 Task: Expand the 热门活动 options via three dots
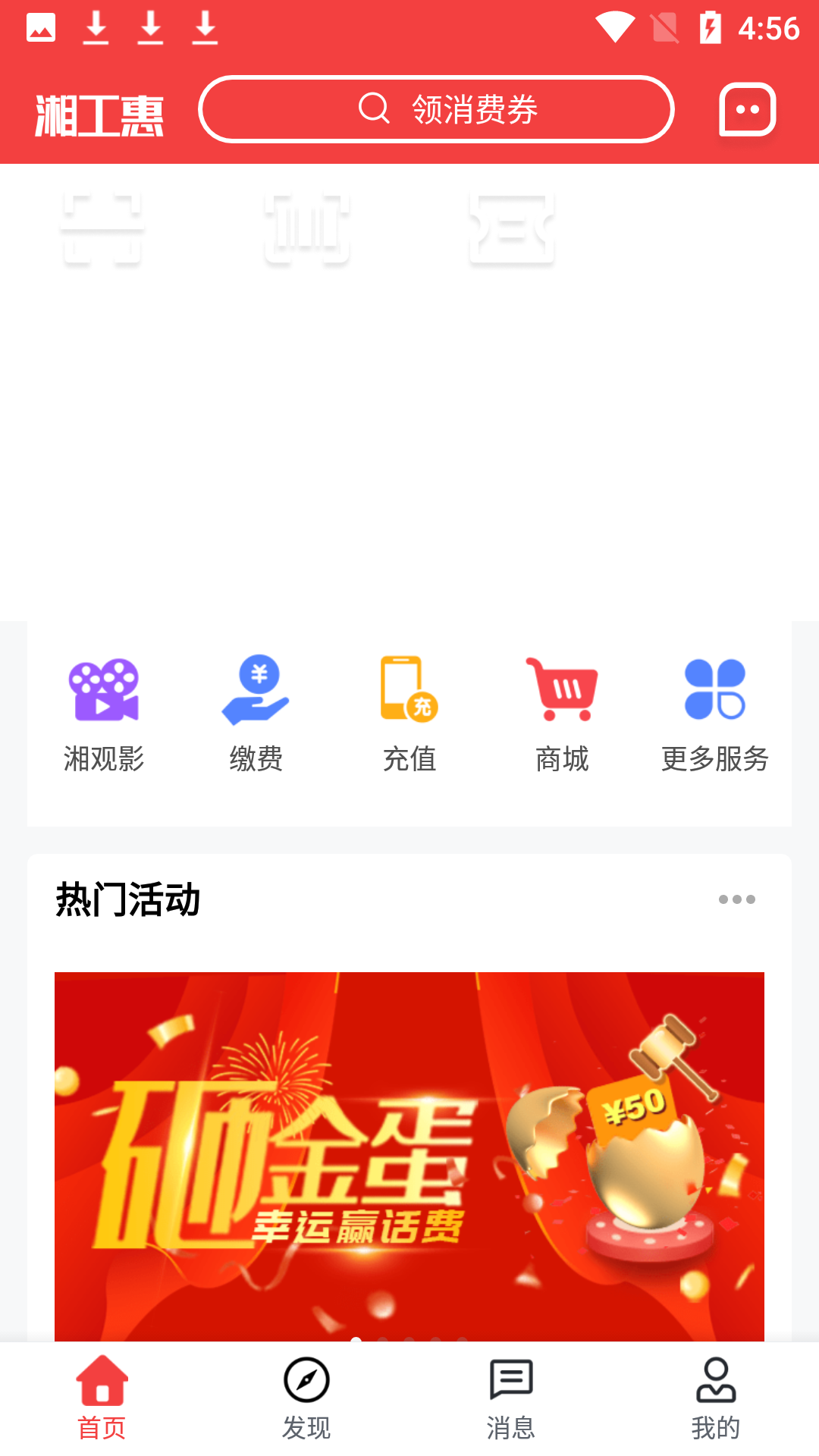[x=737, y=899]
